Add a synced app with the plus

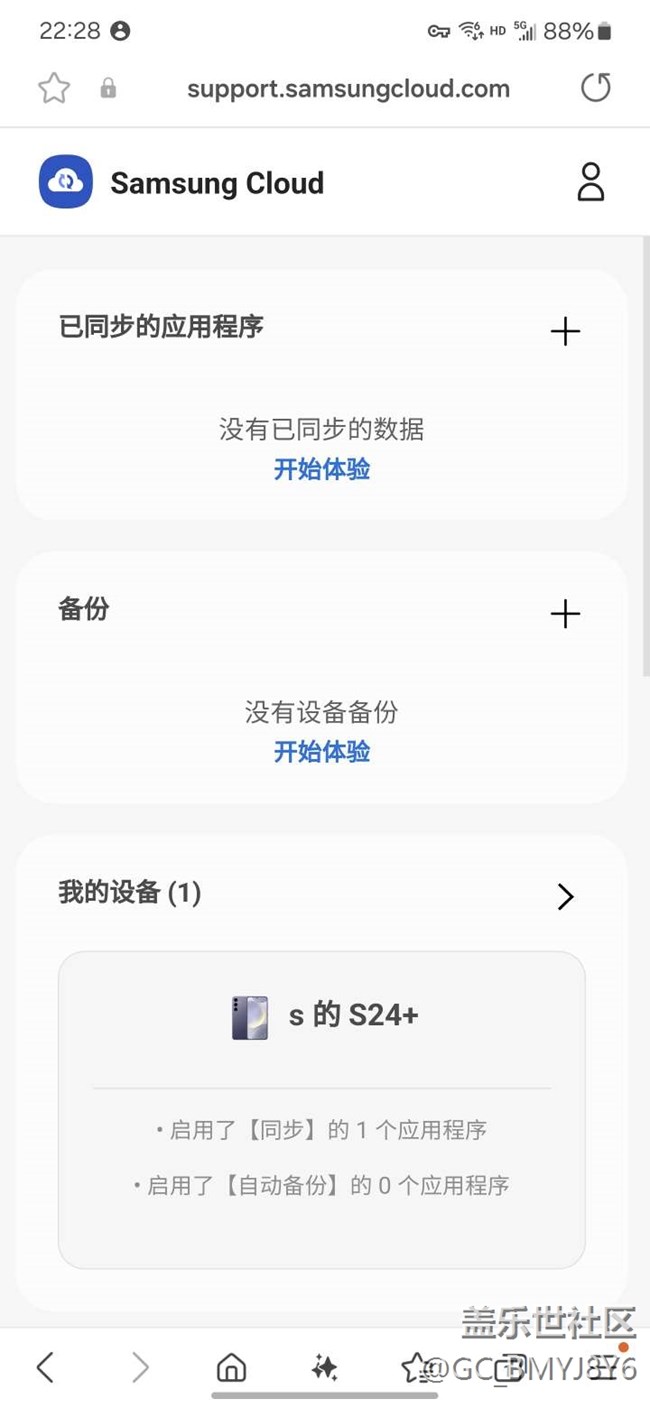pyautogui.click(x=565, y=331)
